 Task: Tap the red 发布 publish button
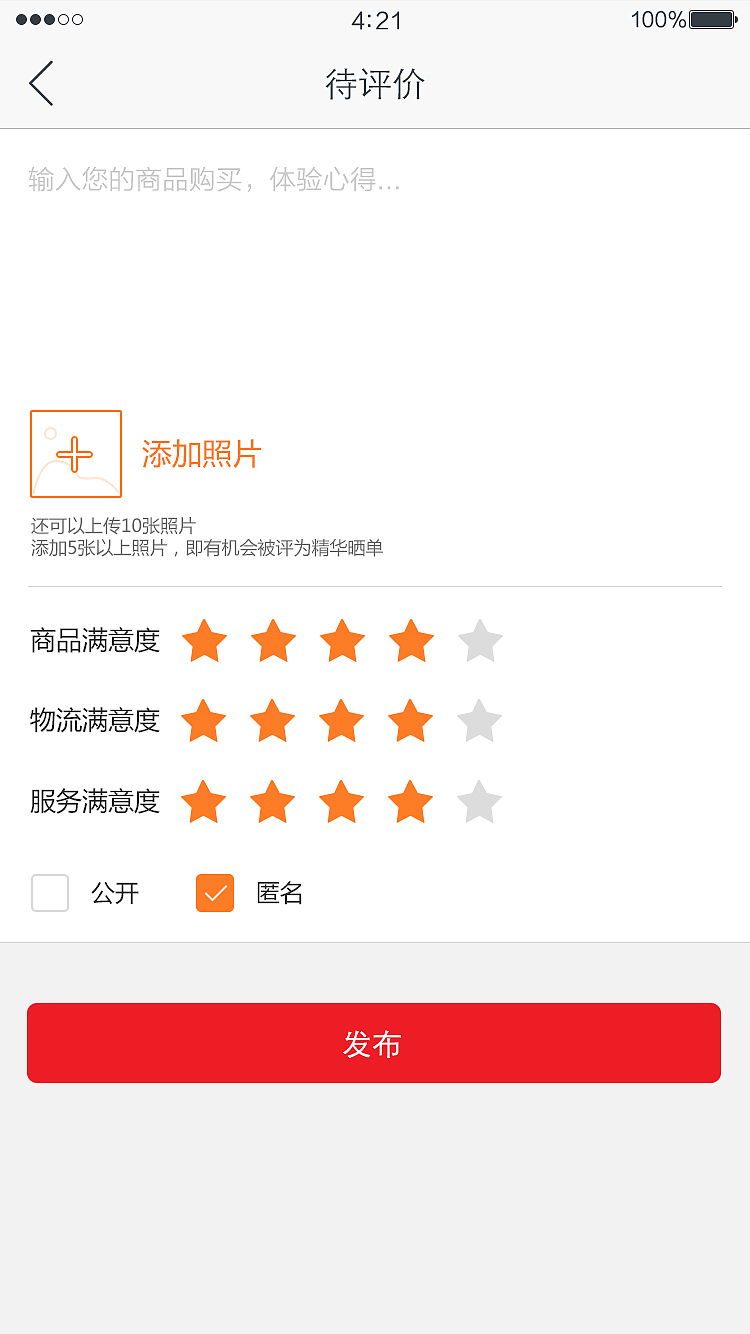click(374, 1043)
